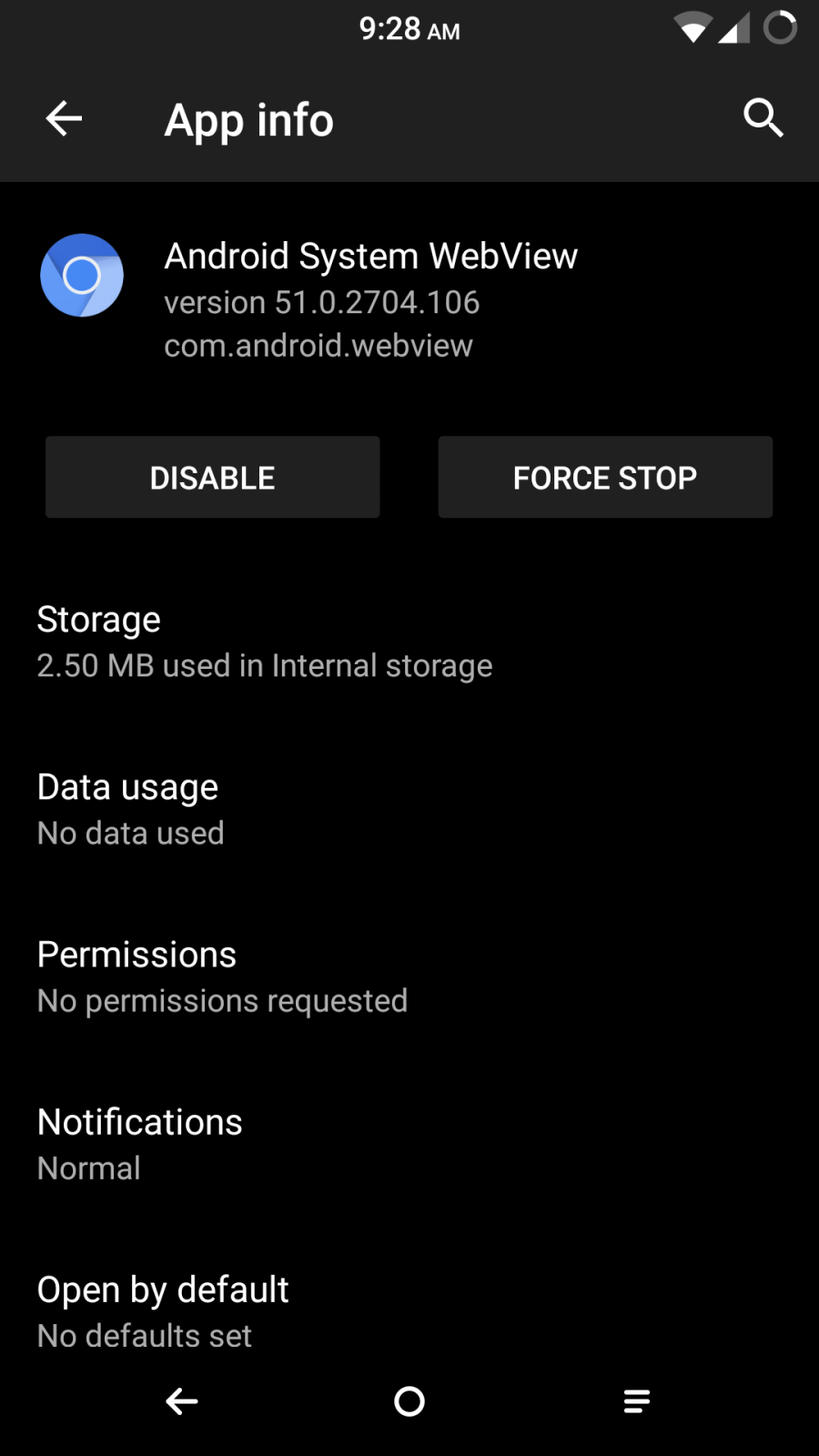View Data usage for this app

[409, 809]
